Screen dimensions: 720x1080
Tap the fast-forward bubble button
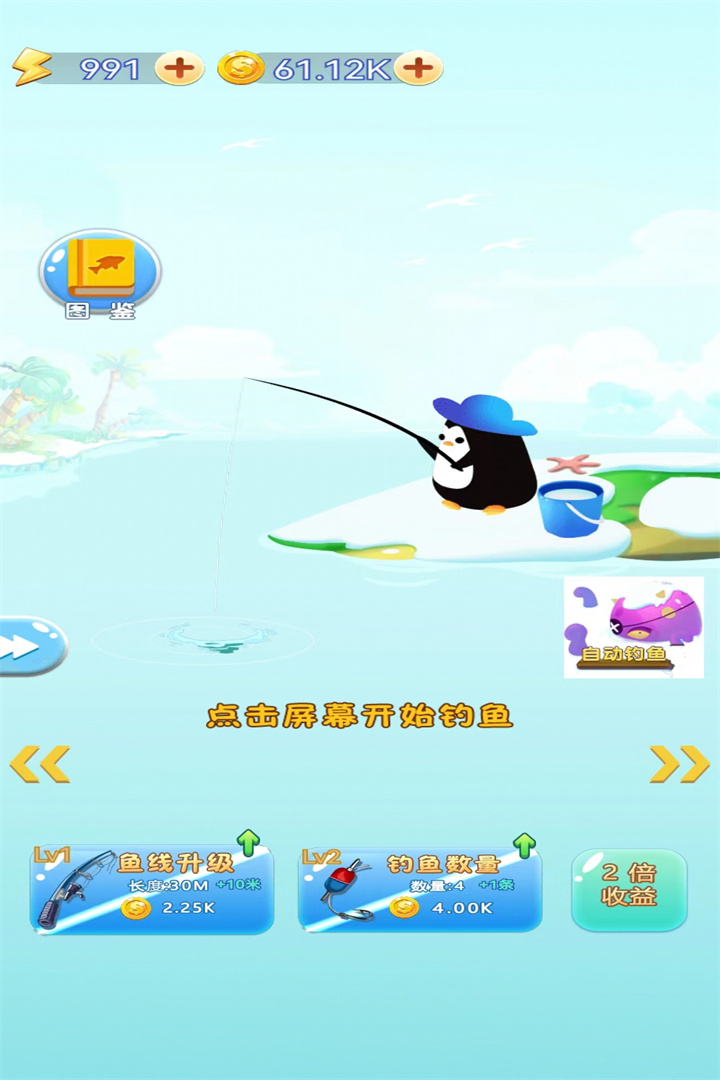click(x=28, y=647)
